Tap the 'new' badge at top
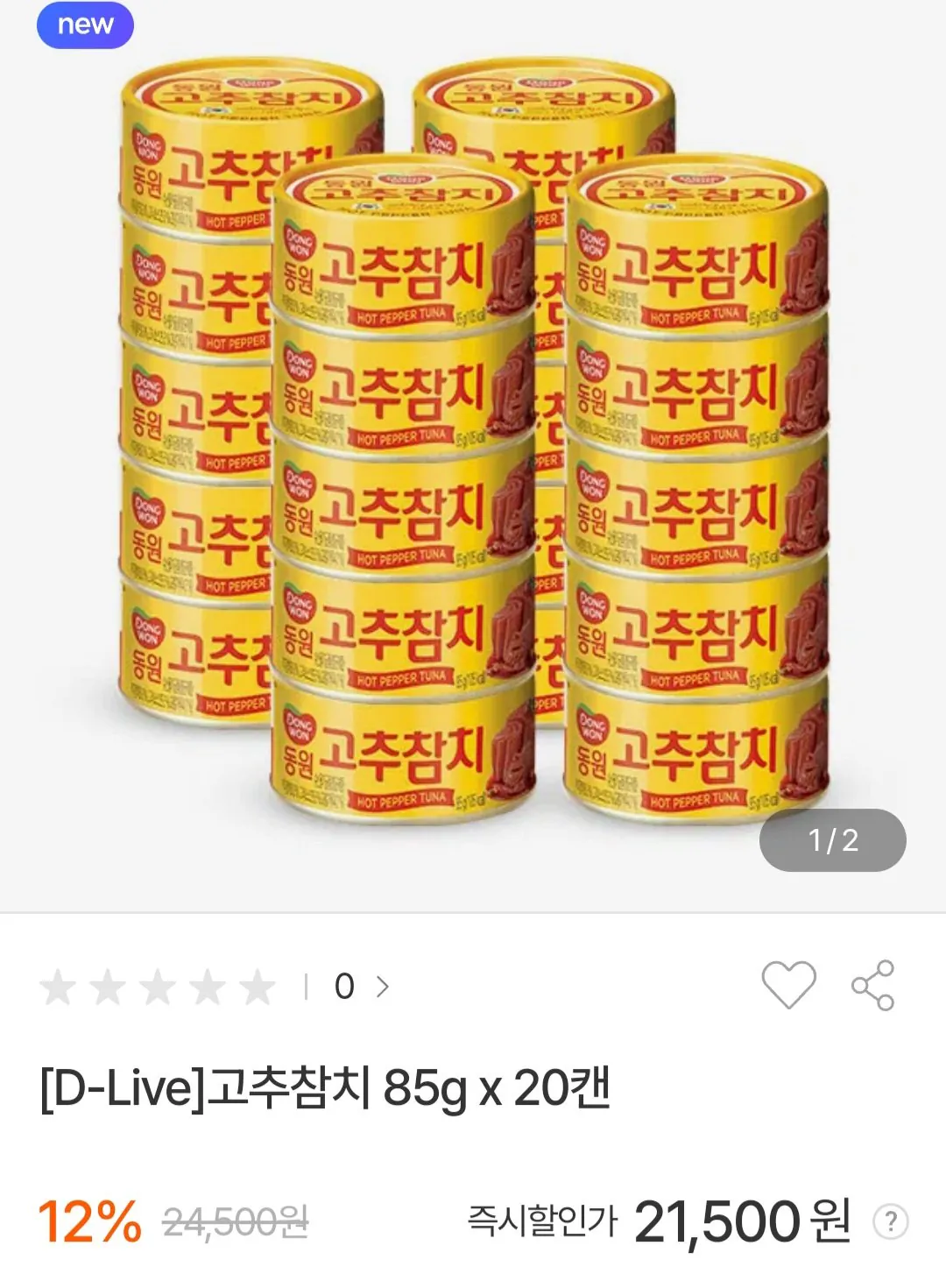946x1288 pixels. click(86, 24)
